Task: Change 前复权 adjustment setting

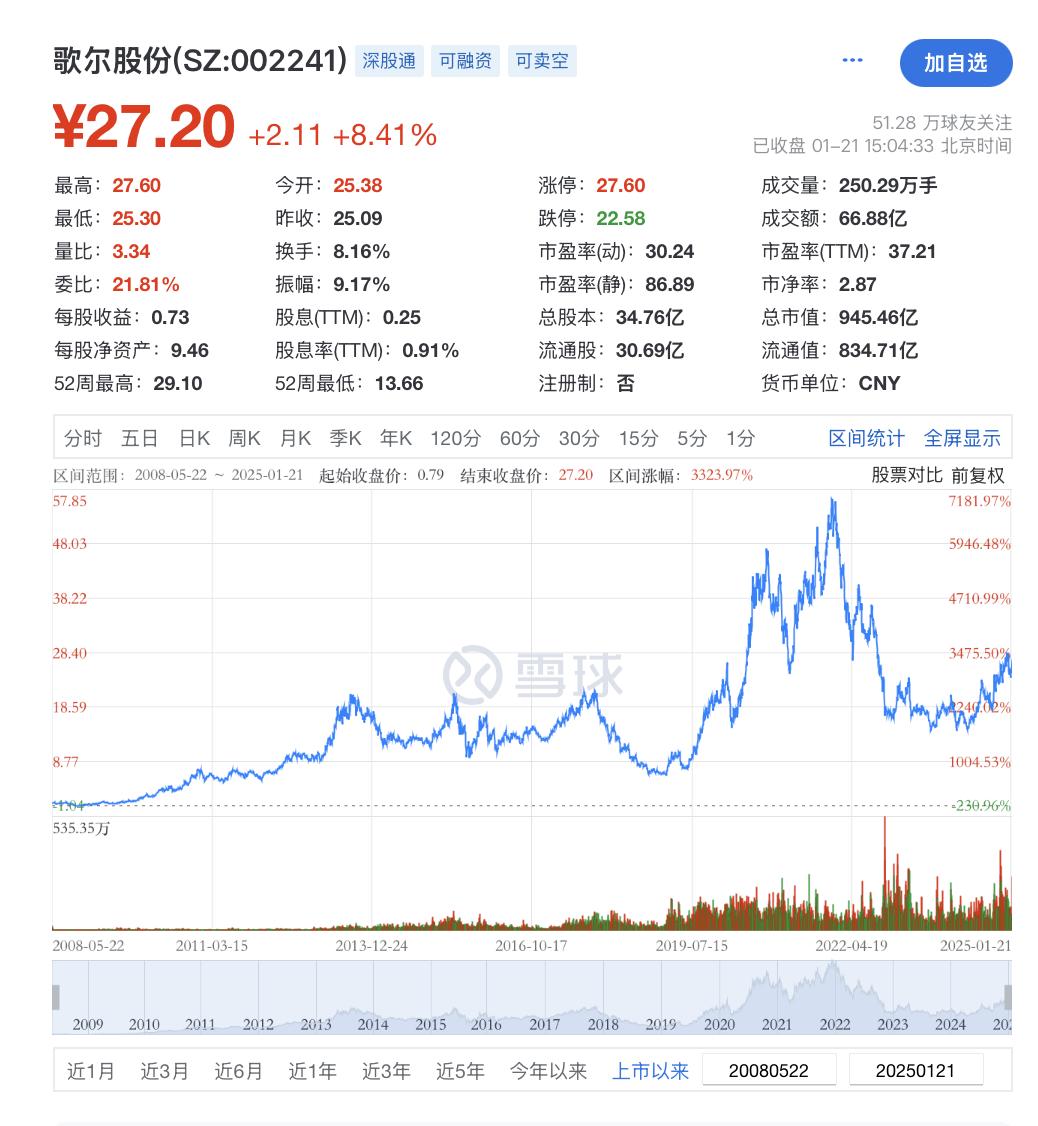Action: coord(978,475)
